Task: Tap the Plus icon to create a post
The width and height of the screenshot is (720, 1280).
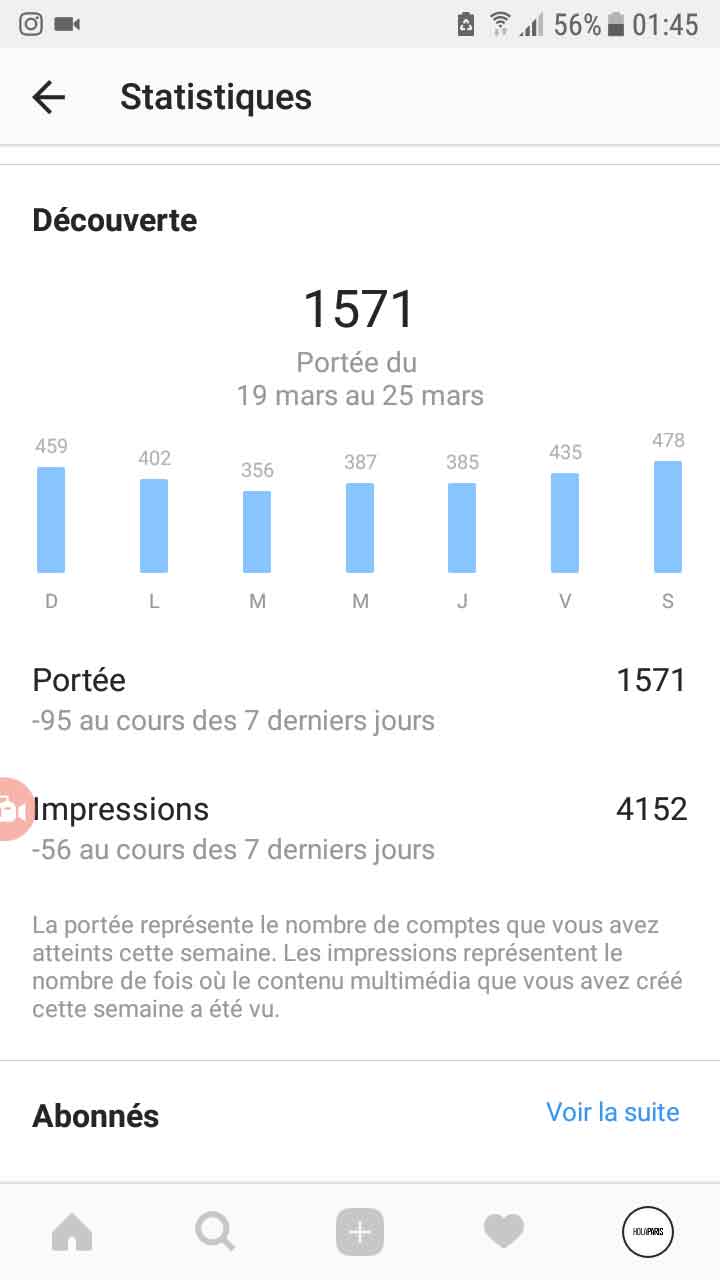Action: pos(359,1230)
